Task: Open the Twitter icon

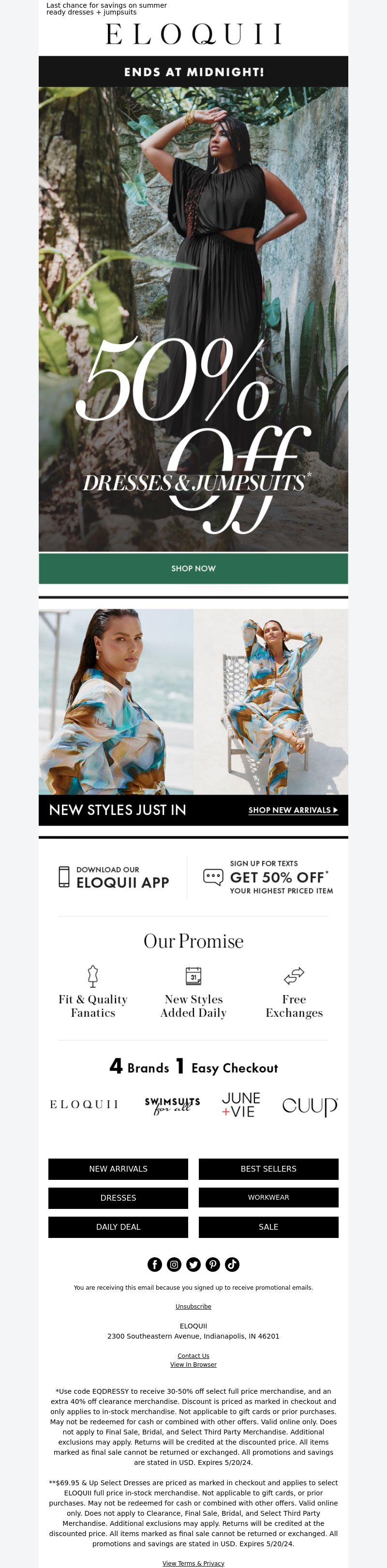Action: pyautogui.click(x=193, y=1264)
